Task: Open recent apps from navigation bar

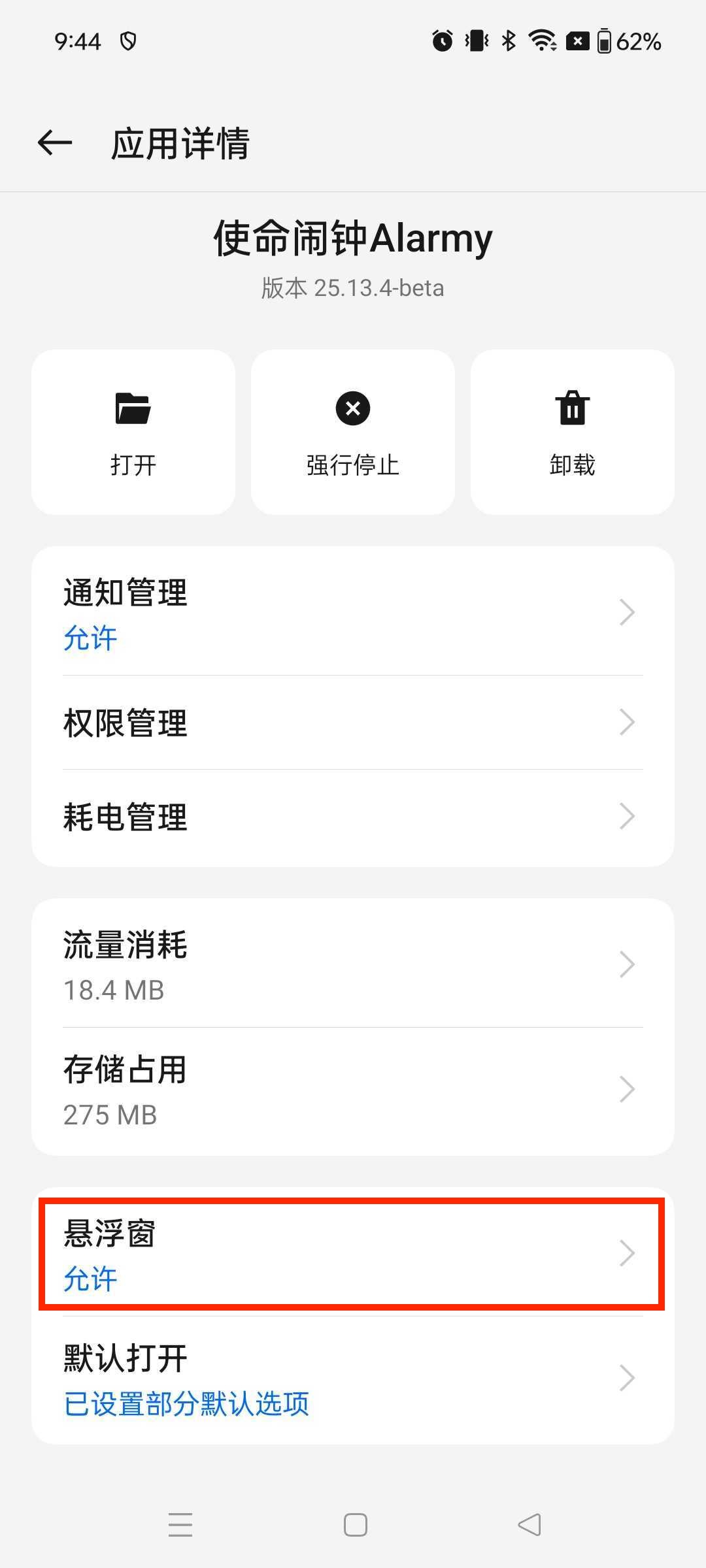Action: click(x=180, y=1525)
